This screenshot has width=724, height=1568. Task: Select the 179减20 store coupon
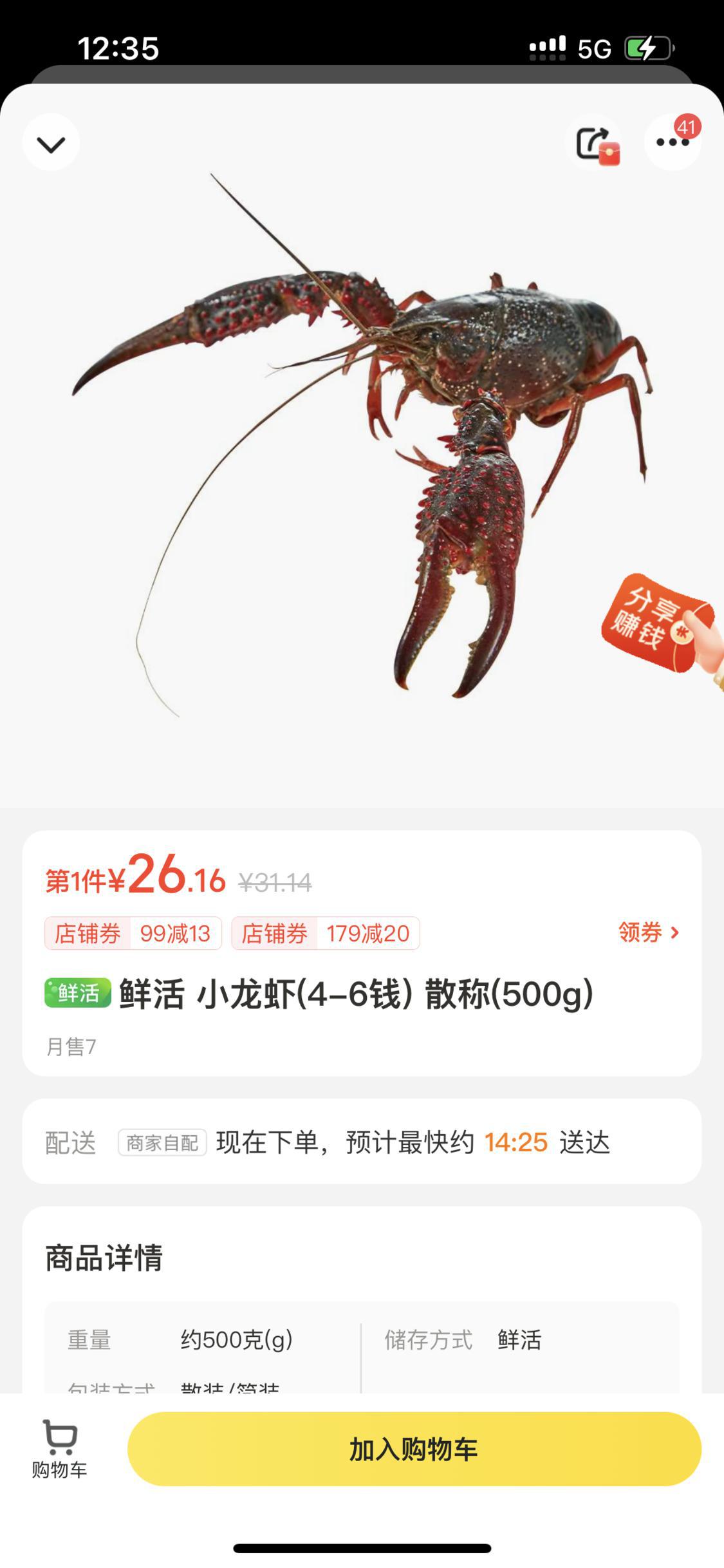326,933
